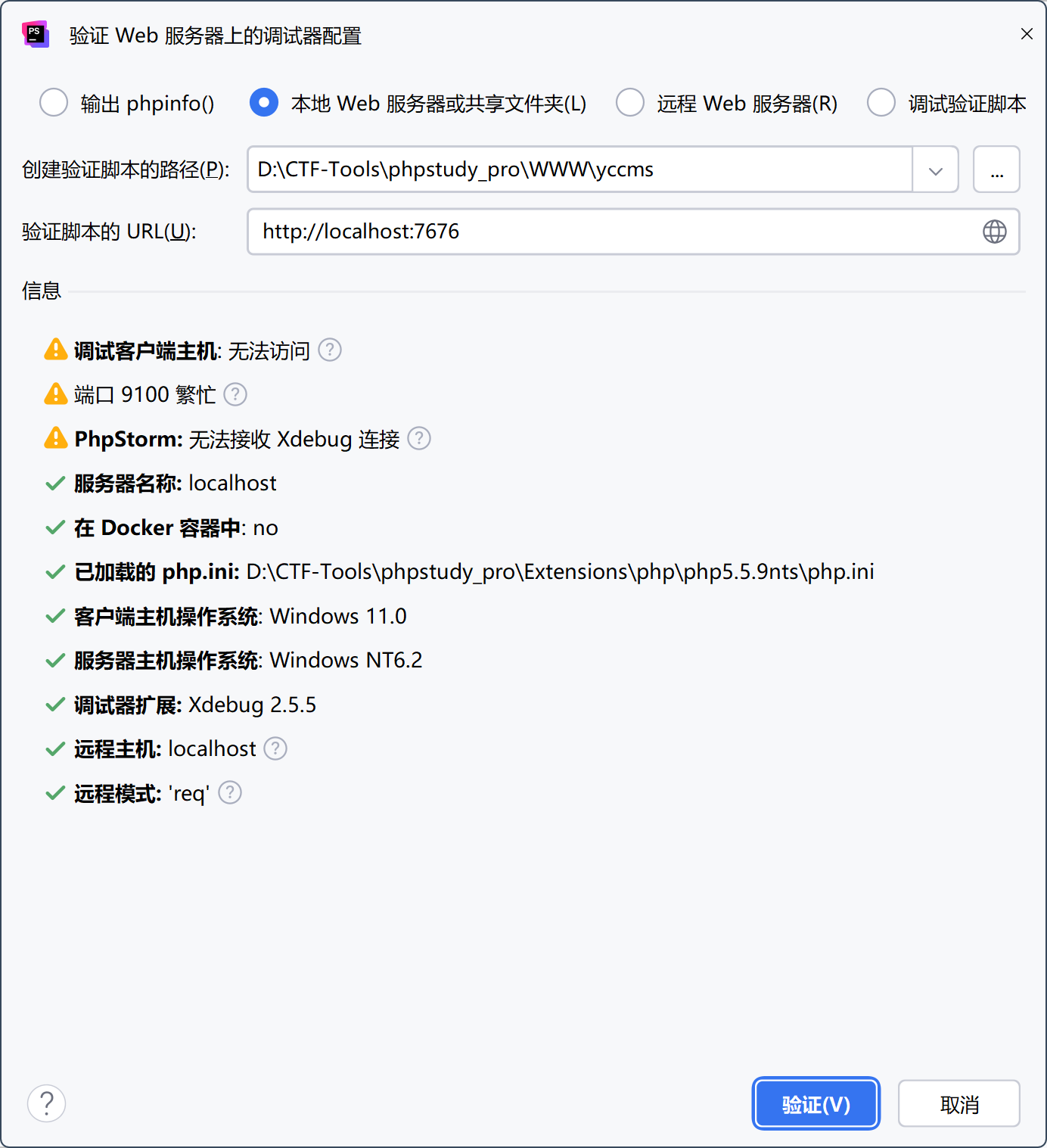Show help for 端口 9100 繁忙 warning
The height and width of the screenshot is (1148, 1047).
coord(235,394)
